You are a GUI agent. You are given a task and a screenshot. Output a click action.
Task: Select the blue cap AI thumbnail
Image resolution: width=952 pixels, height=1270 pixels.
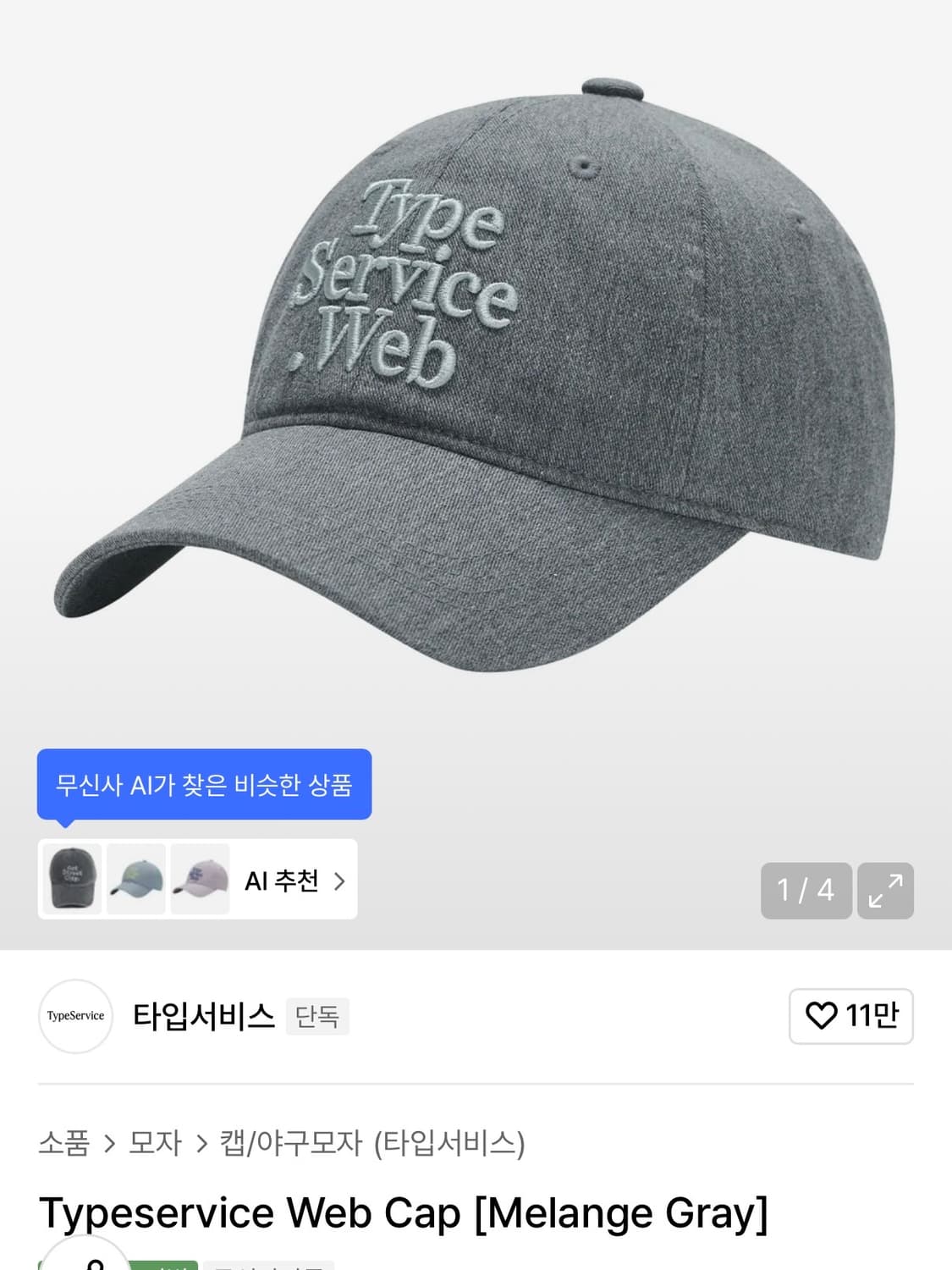136,881
